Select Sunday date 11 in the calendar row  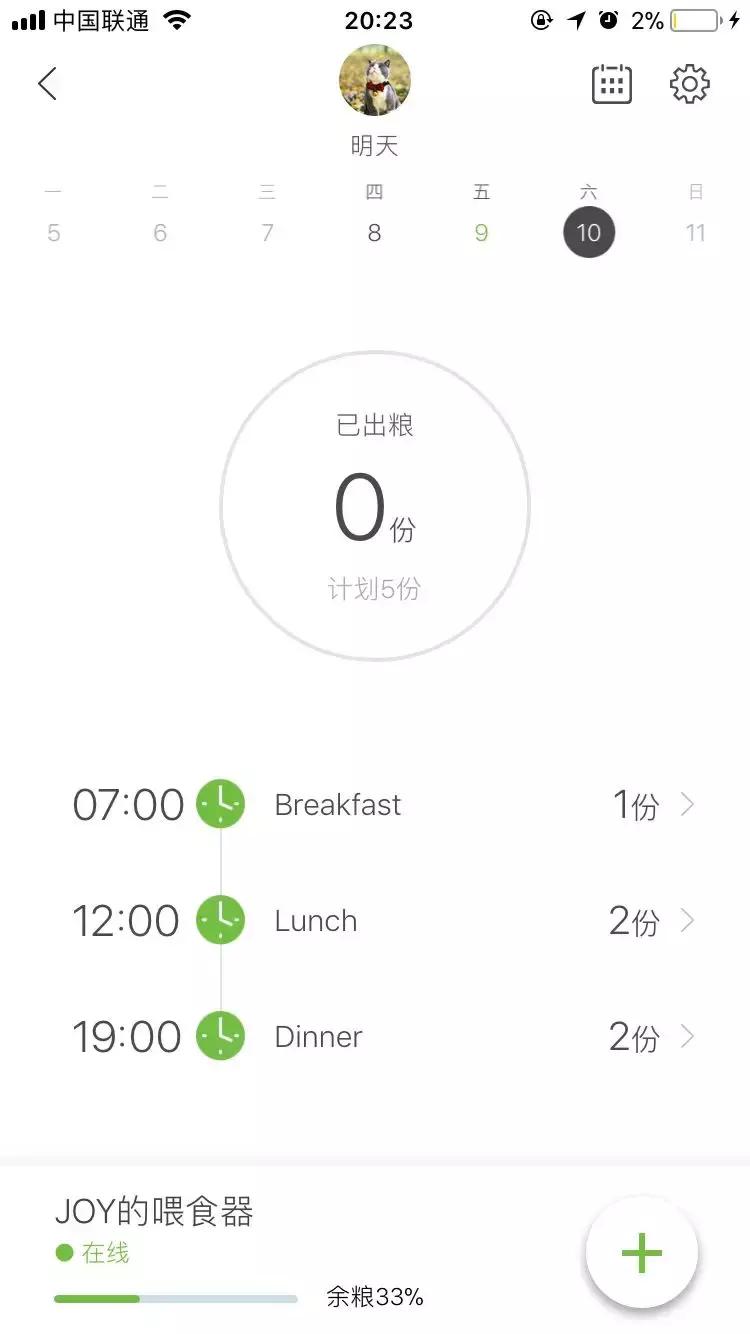coord(696,232)
